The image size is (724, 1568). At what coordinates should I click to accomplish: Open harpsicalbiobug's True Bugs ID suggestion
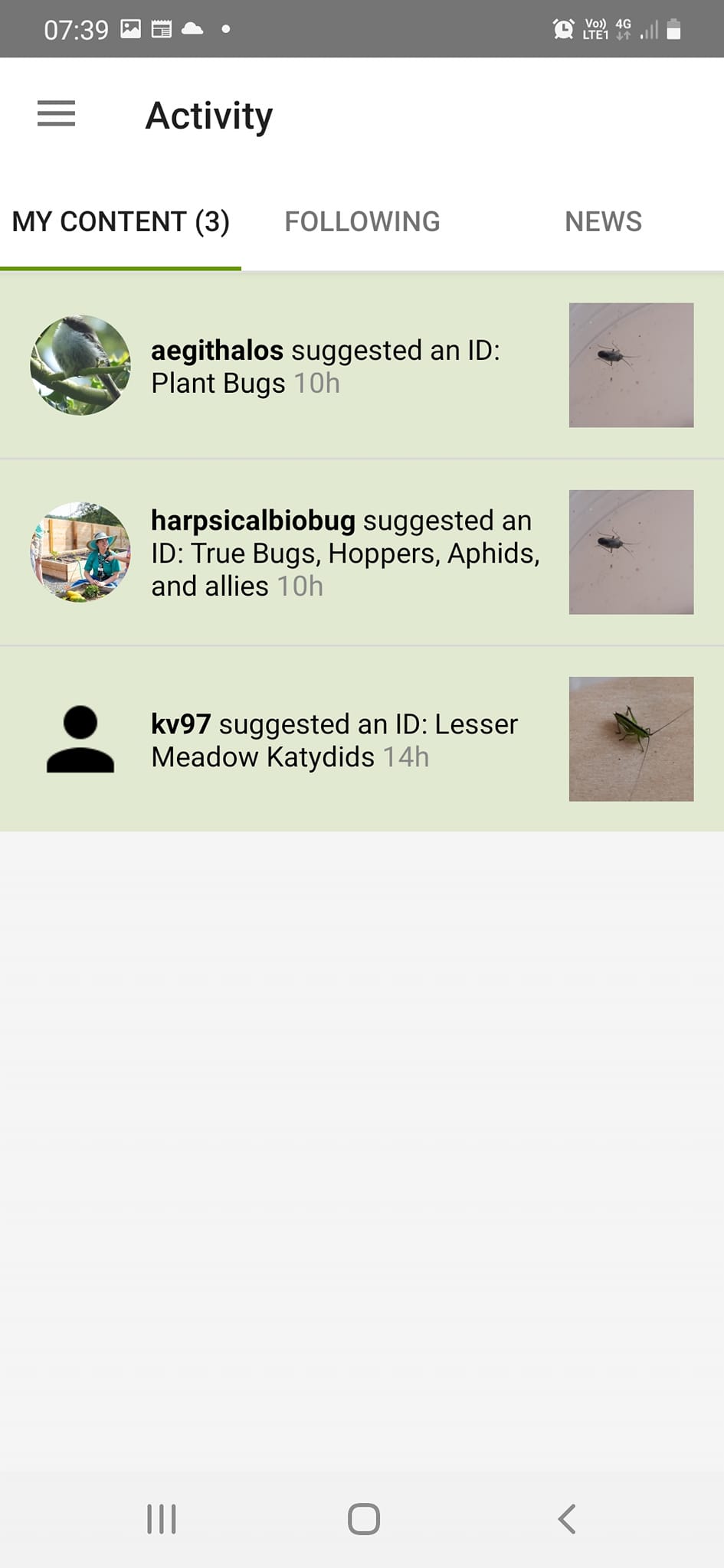click(345, 553)
